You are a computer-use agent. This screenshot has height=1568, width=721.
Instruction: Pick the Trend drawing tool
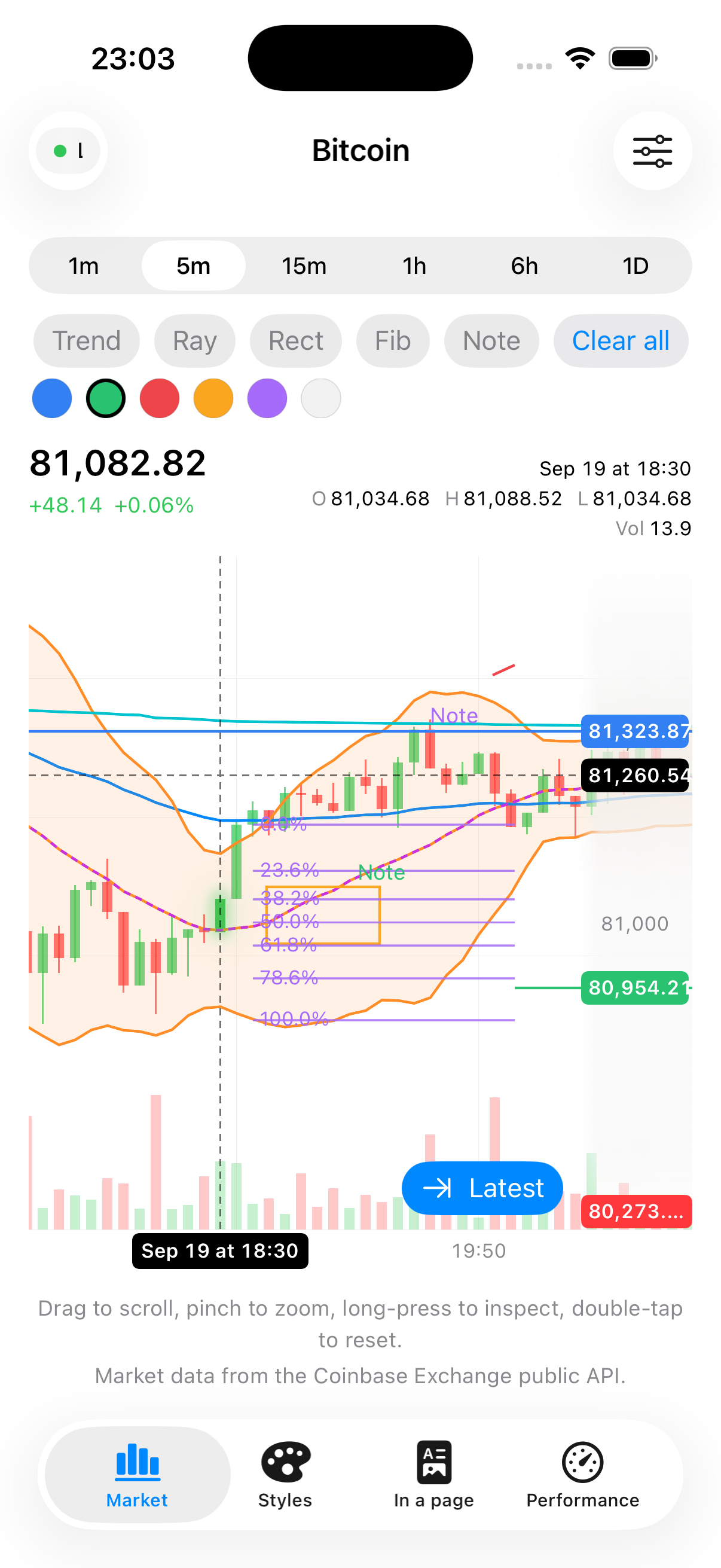tap(87, 341)
